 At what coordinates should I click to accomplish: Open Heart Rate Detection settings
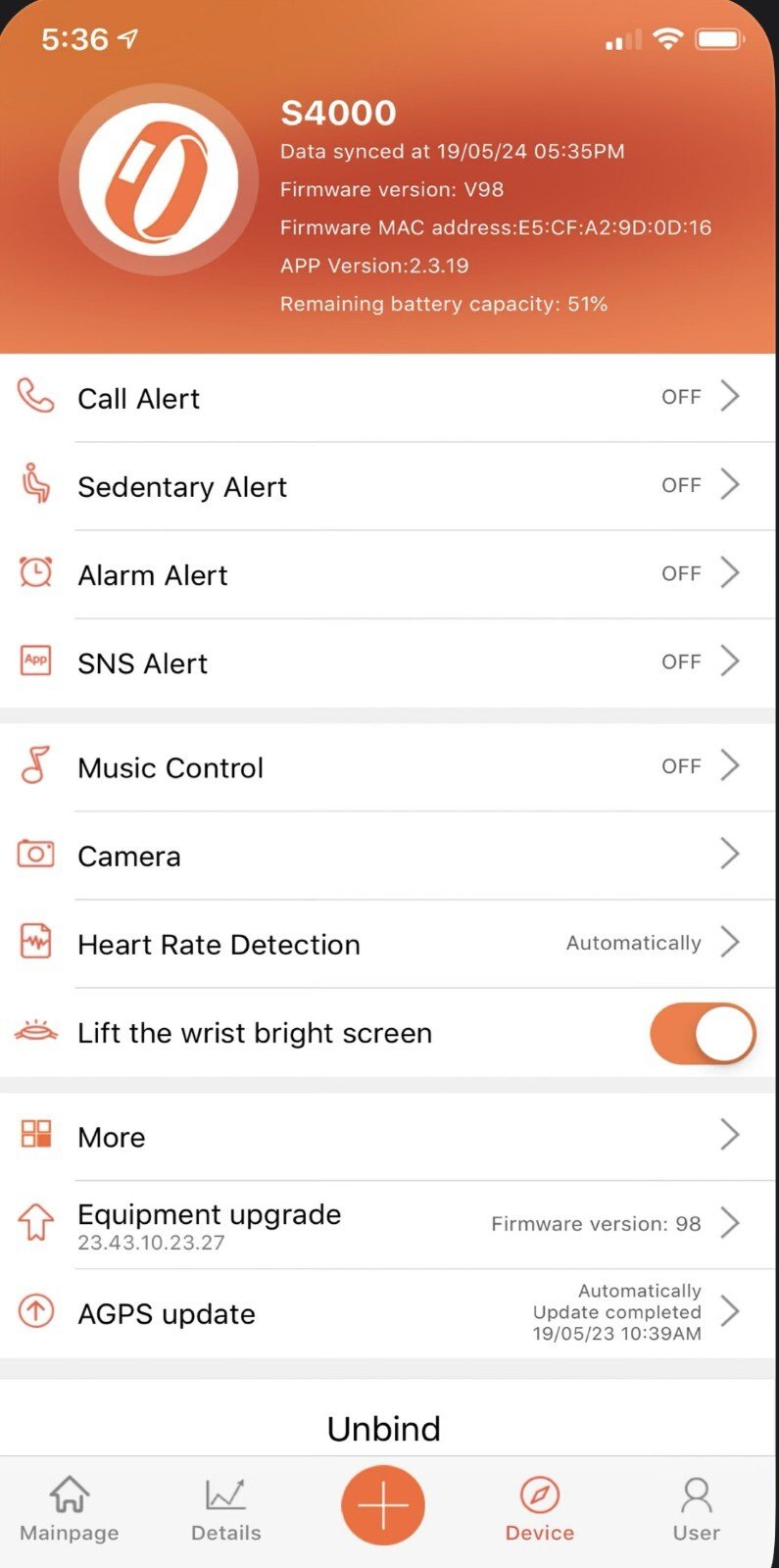(x=389, y=944)
